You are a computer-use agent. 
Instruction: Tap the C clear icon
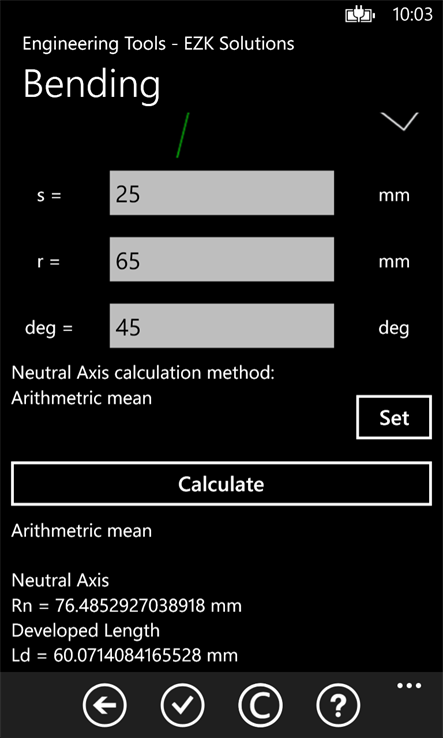point(260,705)
